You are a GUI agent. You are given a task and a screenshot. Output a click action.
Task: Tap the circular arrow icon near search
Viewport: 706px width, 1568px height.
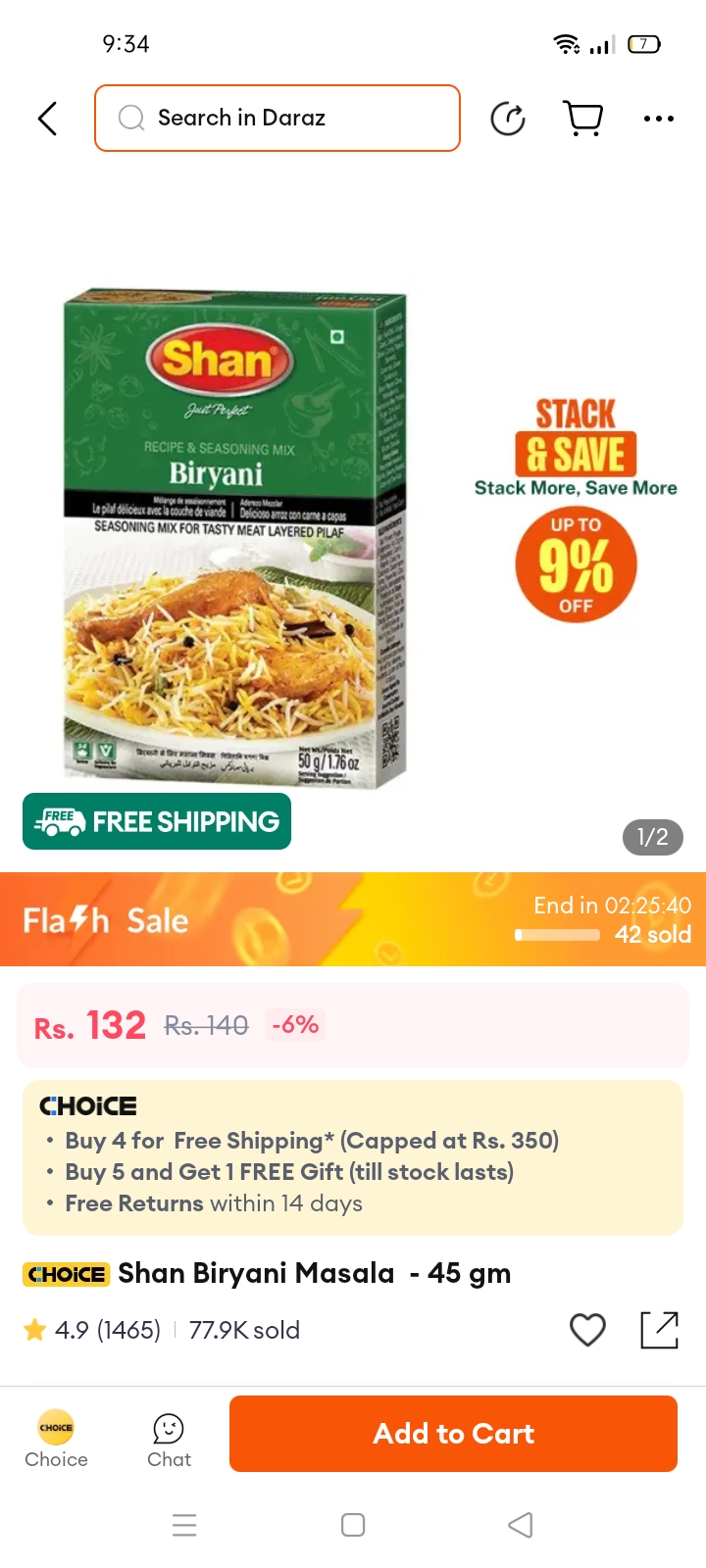point(508,119)
